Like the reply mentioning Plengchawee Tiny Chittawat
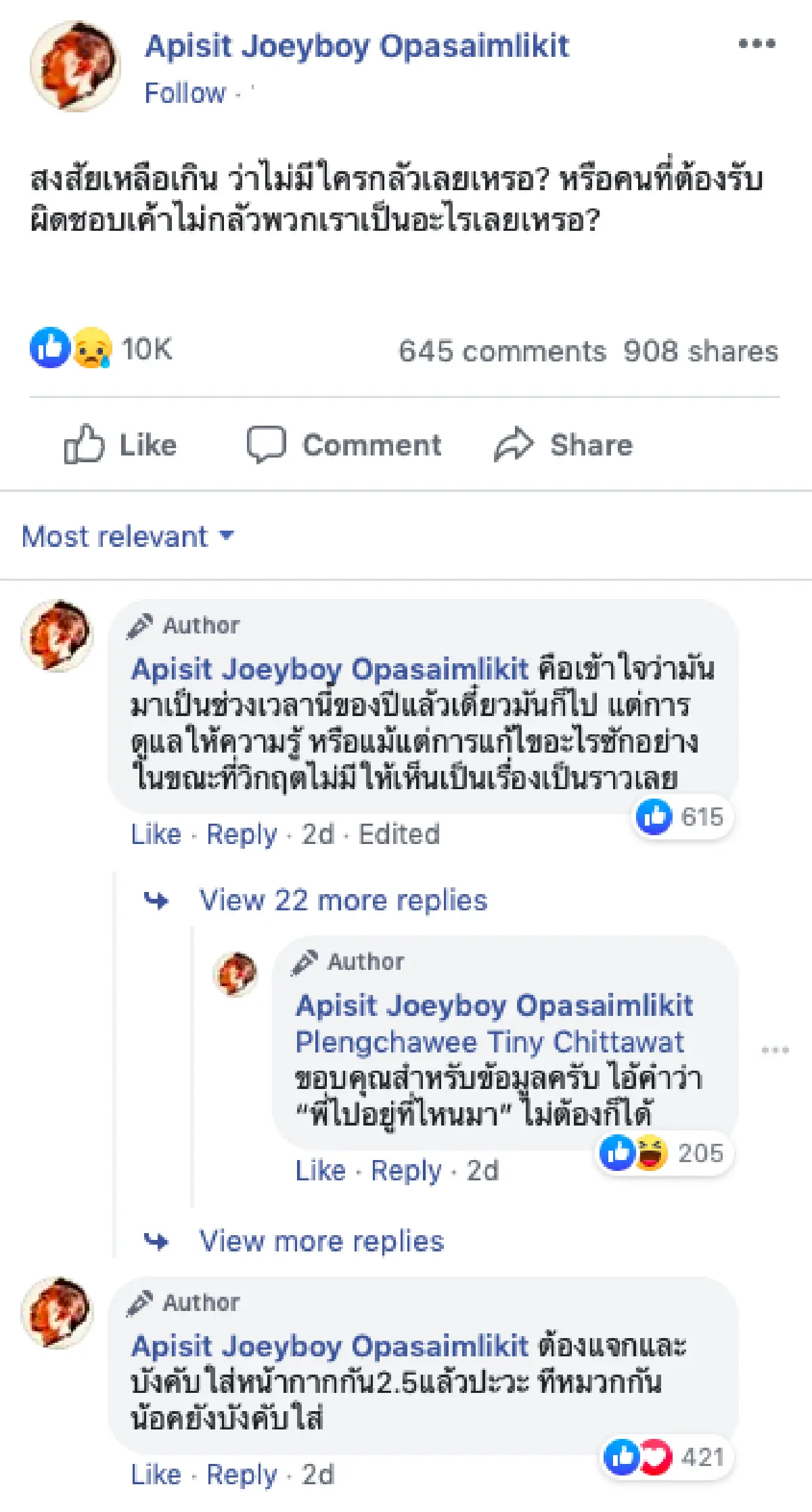Screen dimensions: 812x1512 pyautogui.click(x=320, y=1170)
